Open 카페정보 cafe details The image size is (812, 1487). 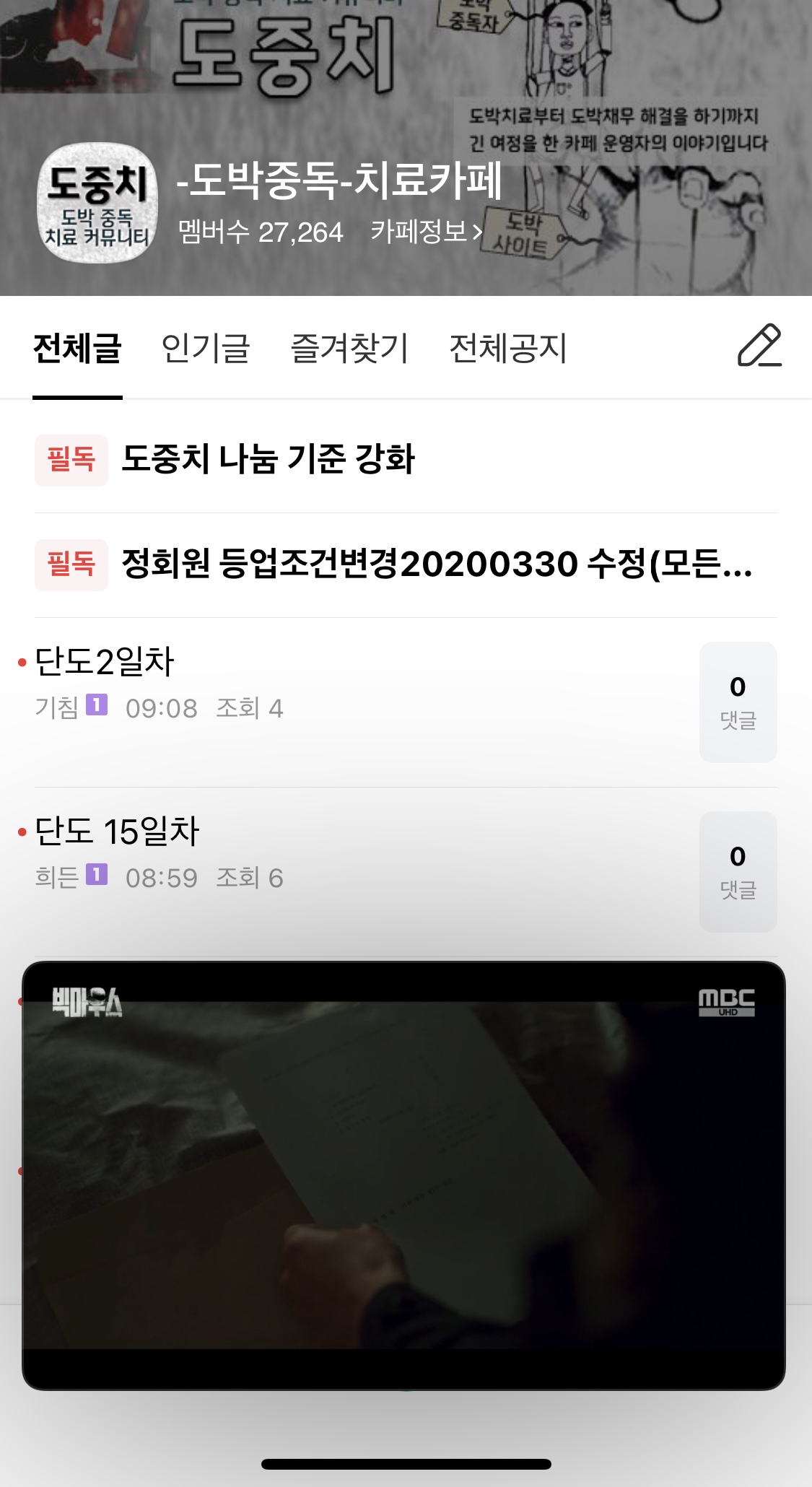[427, 232]
